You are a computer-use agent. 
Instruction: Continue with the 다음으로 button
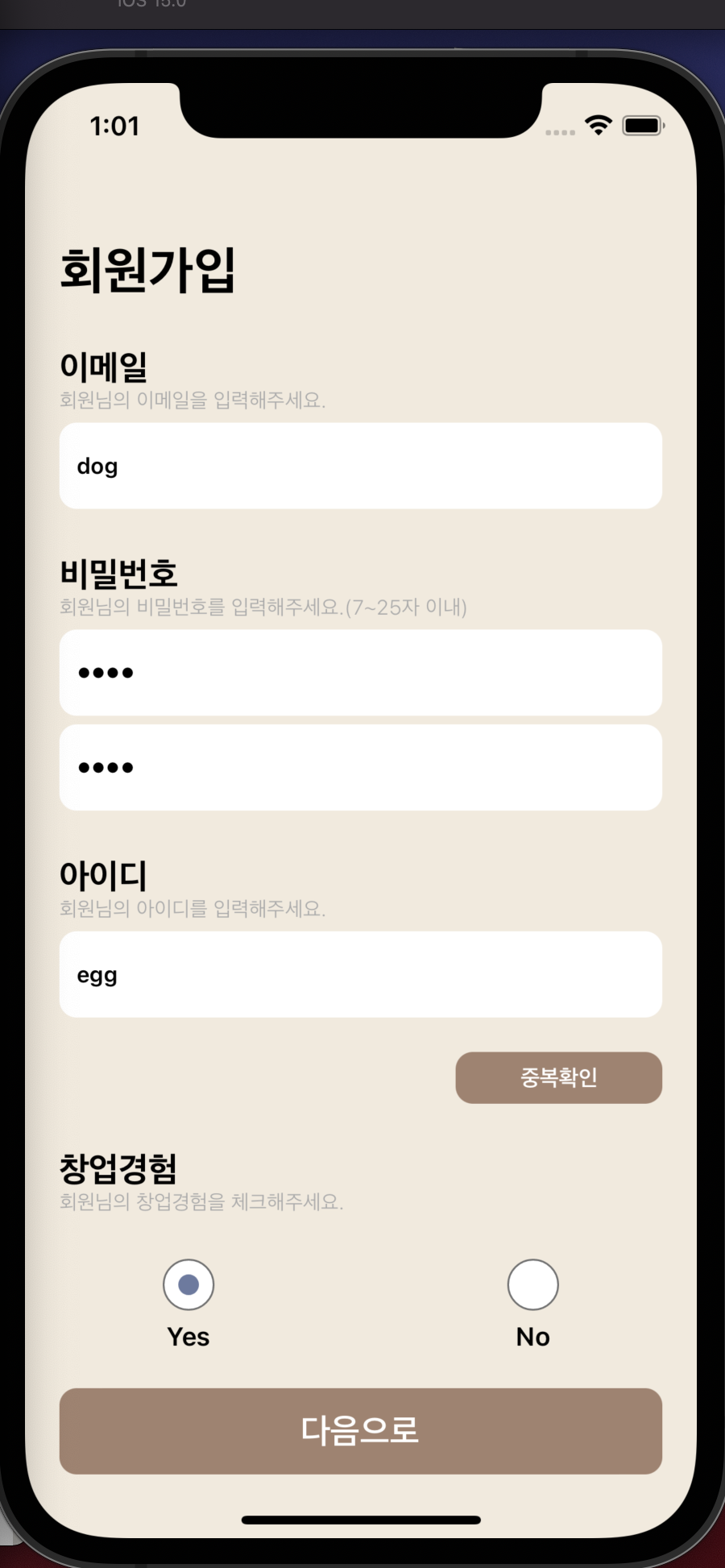(360, 1431)
